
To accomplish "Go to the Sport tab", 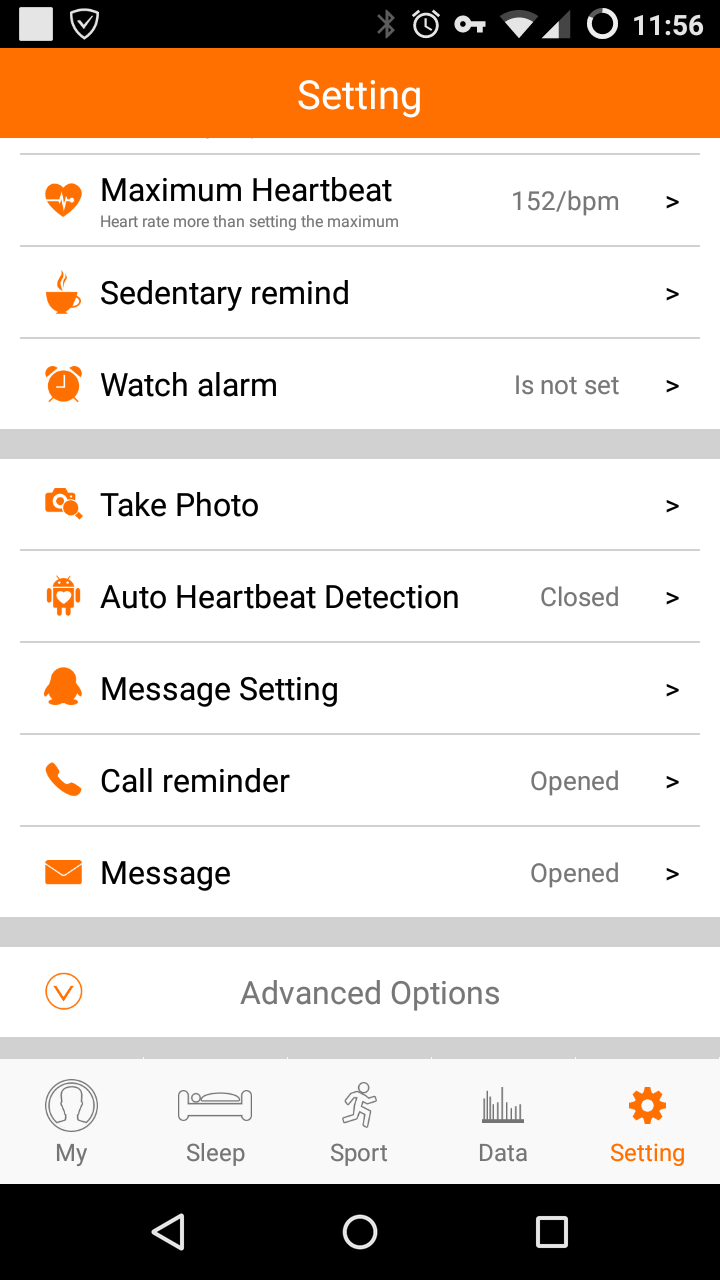I will pyautogui.click(x=359, y=1122).
